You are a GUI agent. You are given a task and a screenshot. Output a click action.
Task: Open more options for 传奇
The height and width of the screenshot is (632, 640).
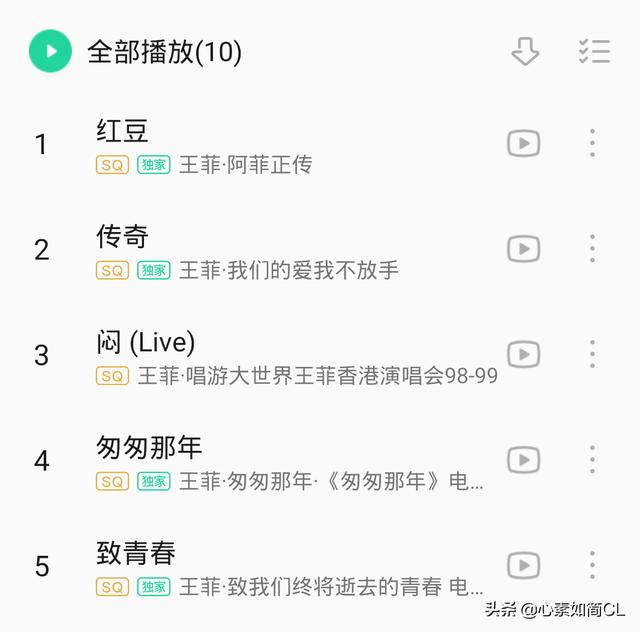[x=592, y=248]
